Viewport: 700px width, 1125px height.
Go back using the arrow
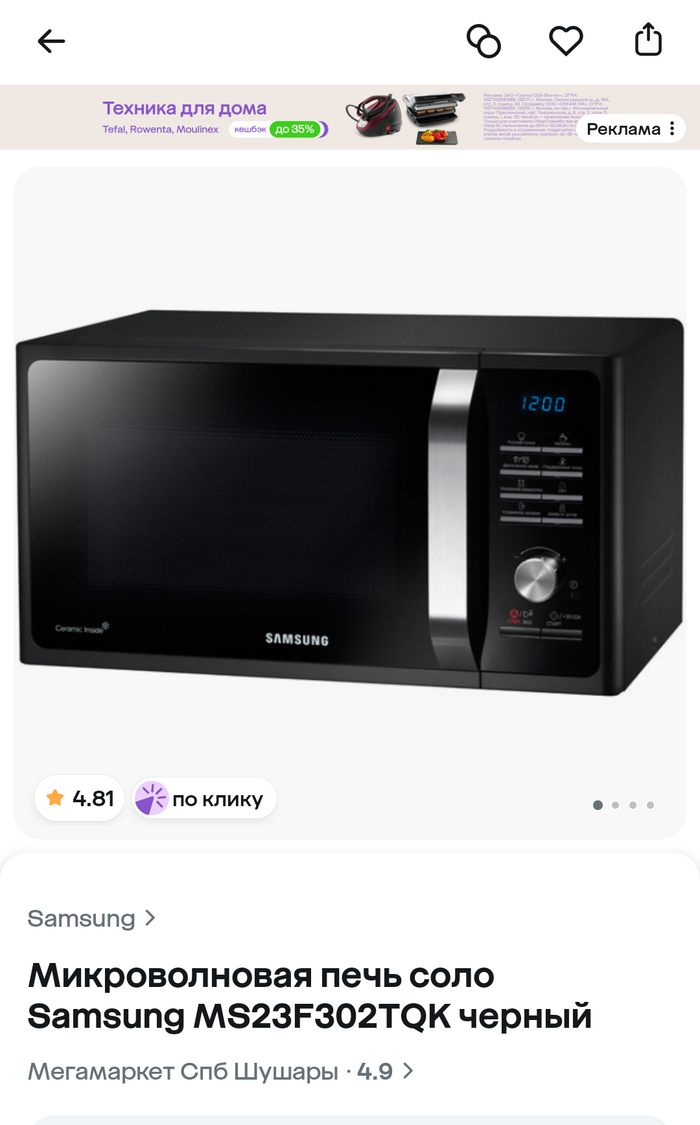(51, 41)
